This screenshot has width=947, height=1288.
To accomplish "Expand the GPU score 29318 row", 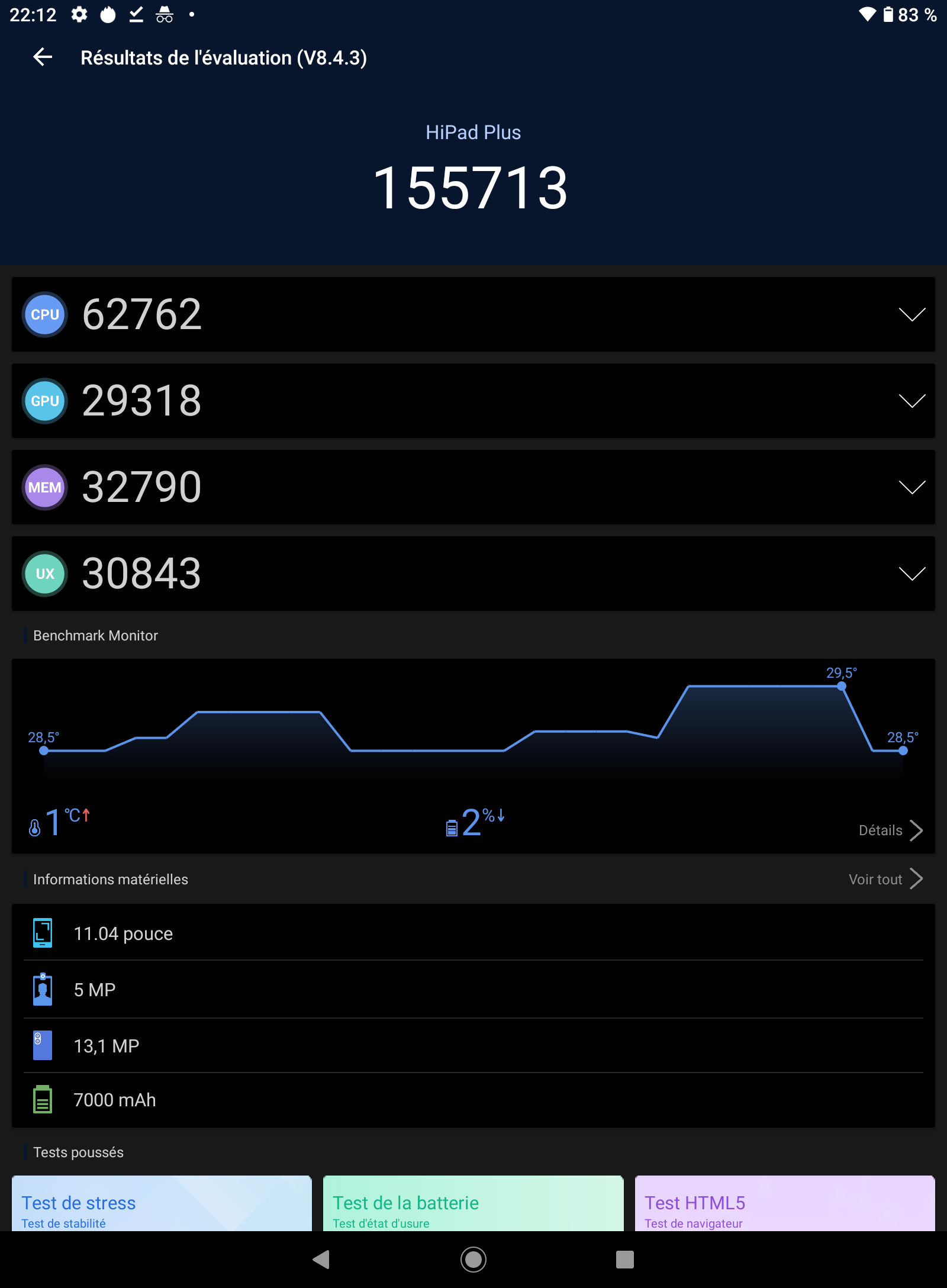I will point(911,401).
